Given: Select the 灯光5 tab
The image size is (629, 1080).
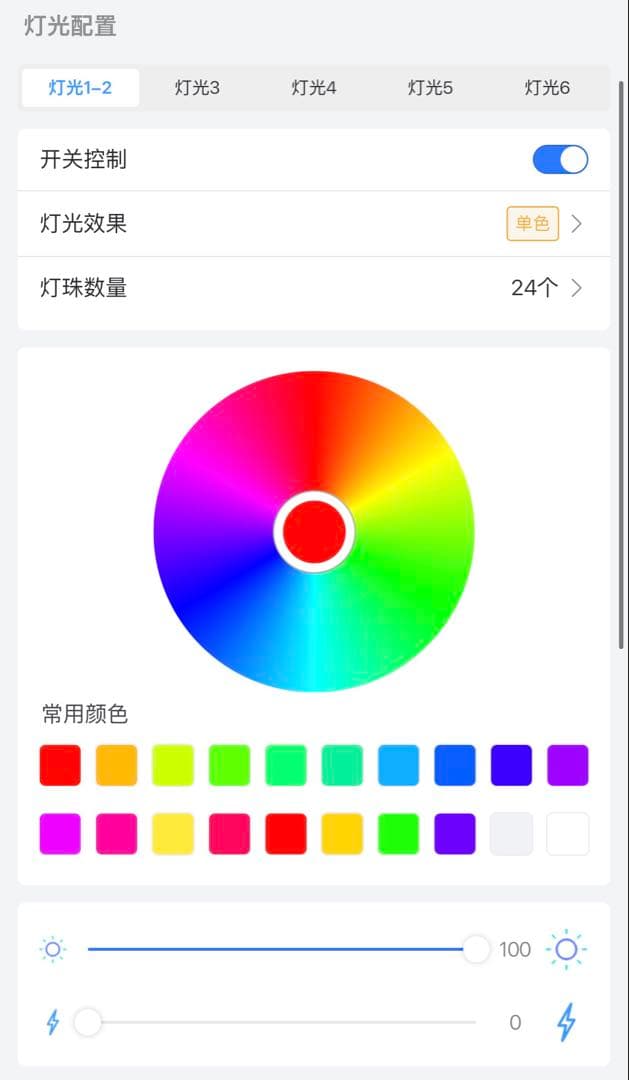Looking at the screenshot, I should tap(430, 88).
